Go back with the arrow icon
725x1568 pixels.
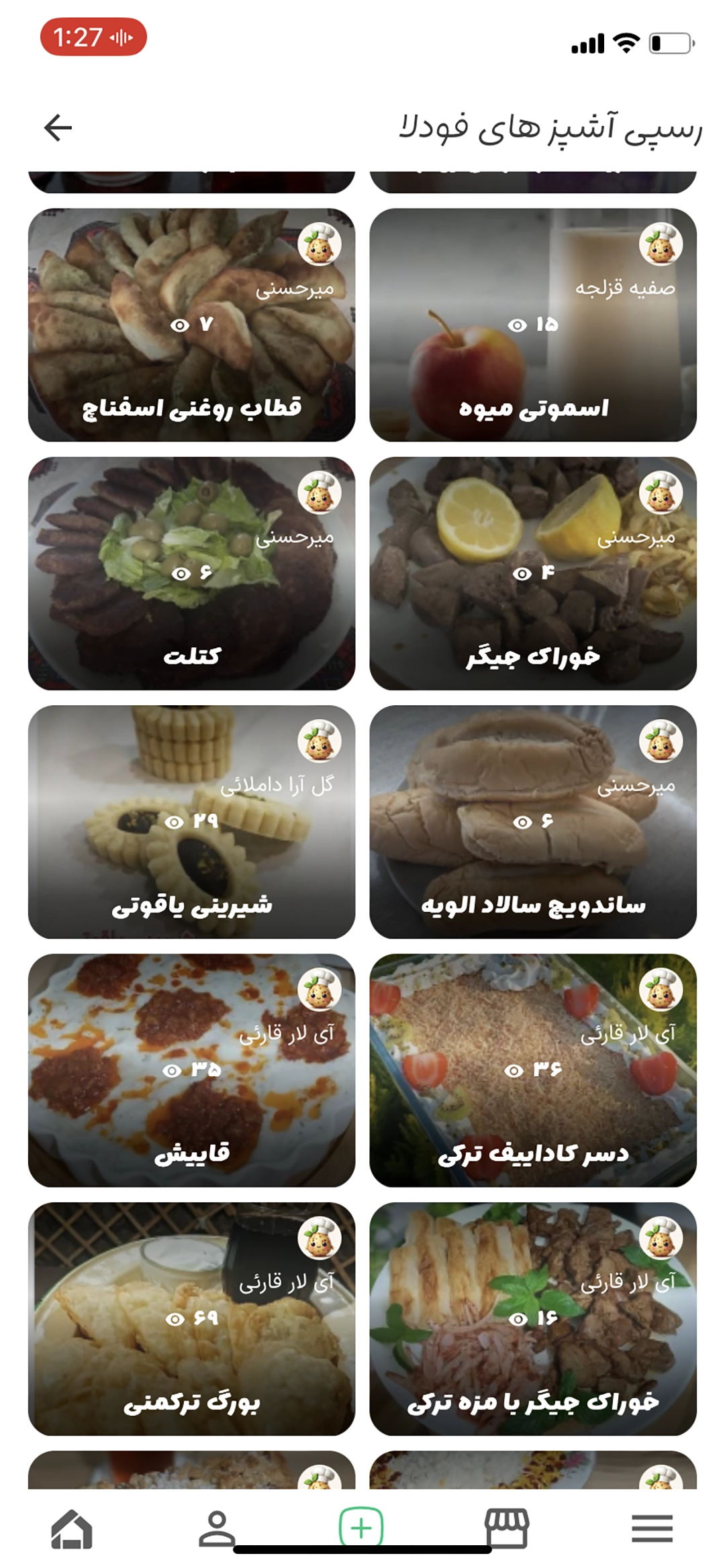click(x=58, y=127)
